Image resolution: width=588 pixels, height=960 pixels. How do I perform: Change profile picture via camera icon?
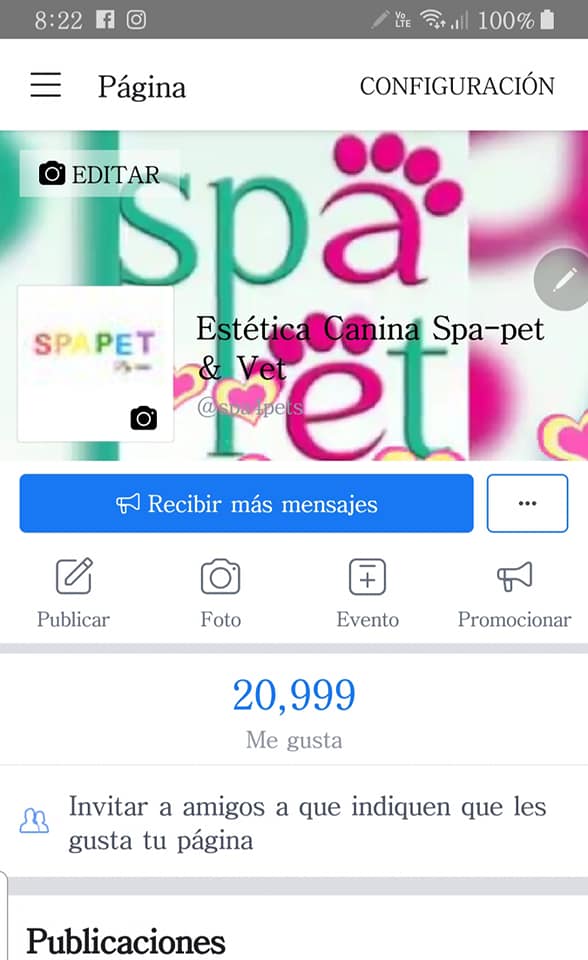[x=143, y=418]
